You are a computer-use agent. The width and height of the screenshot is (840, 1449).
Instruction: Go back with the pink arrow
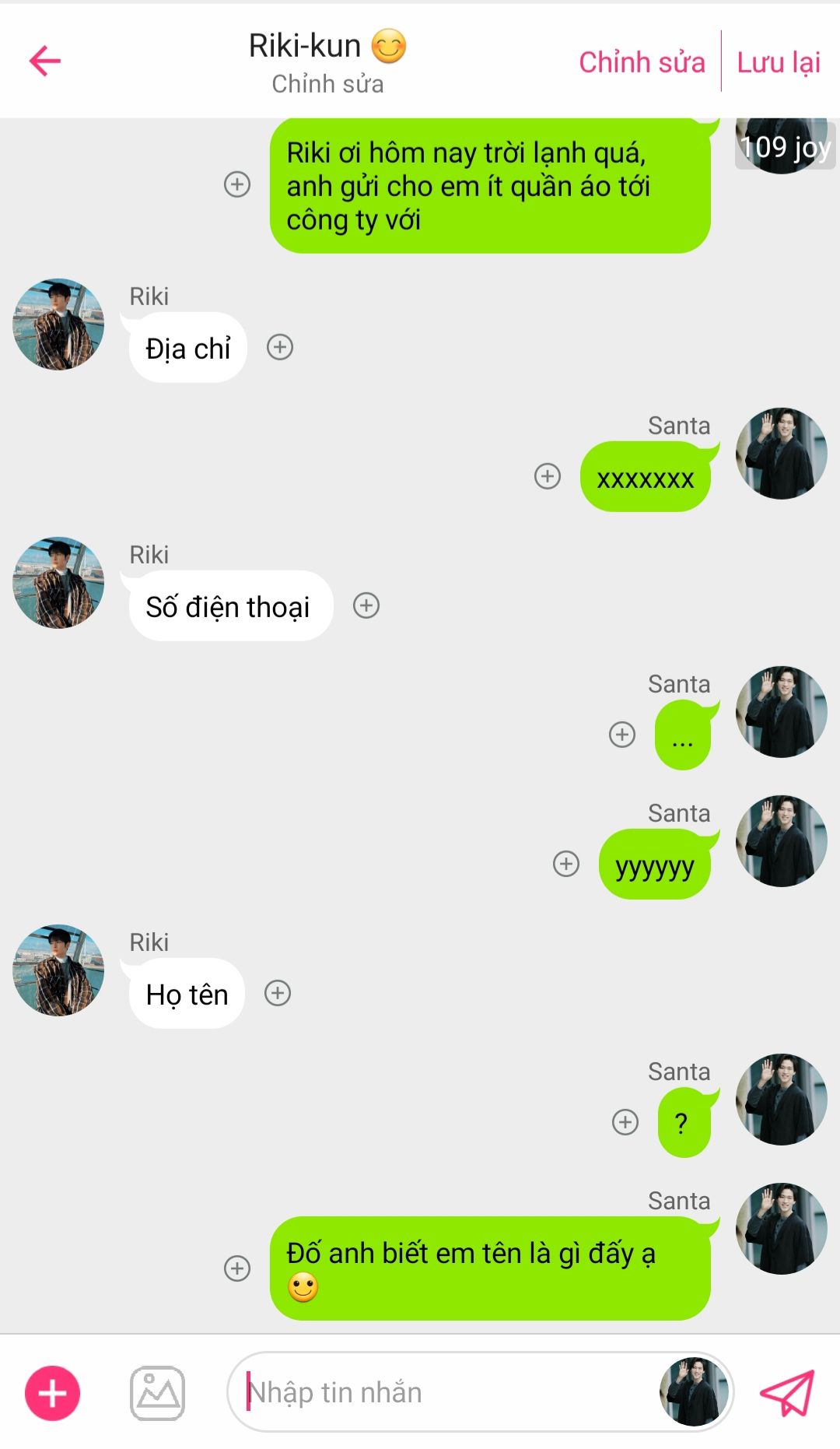pos(45,61)
